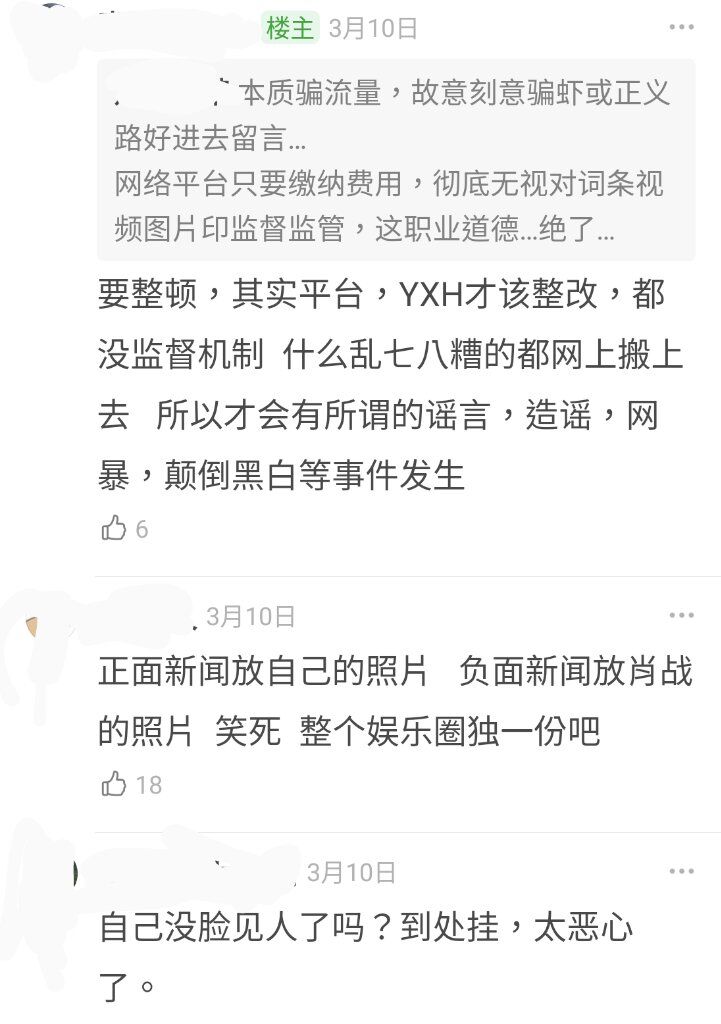The width and height of the screenshot is (721, 1024).
Task: Open the overflow menu on the 楼主 comment
Action: click(681, 28)
